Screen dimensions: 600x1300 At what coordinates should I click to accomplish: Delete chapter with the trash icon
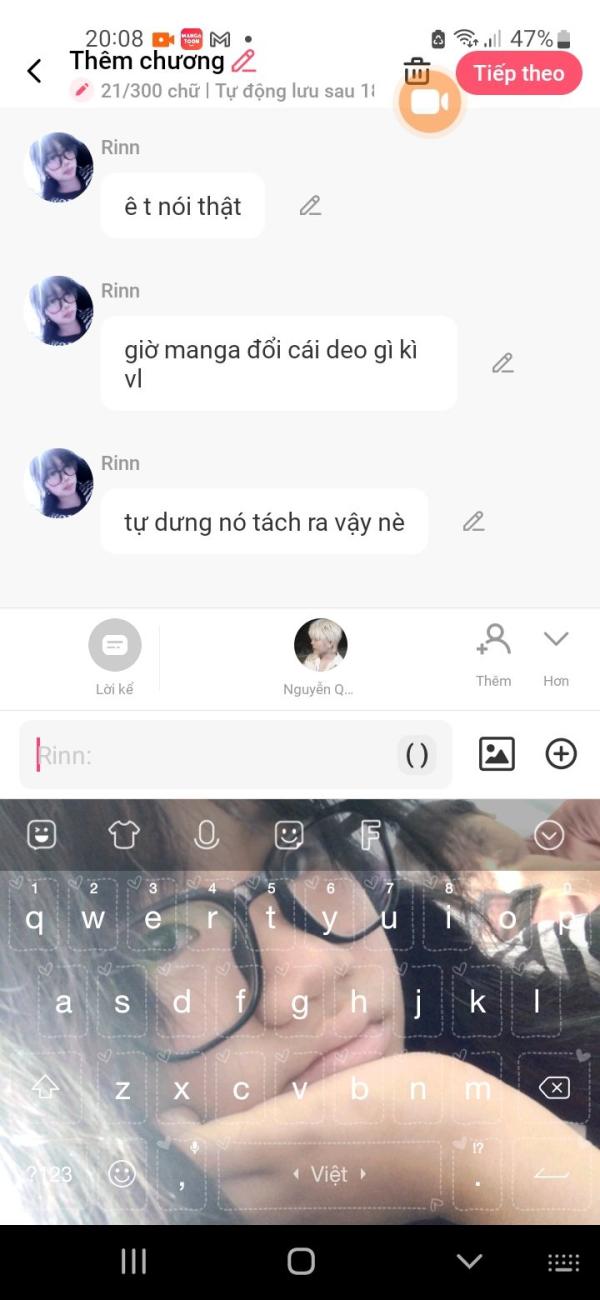pos(417,71)
